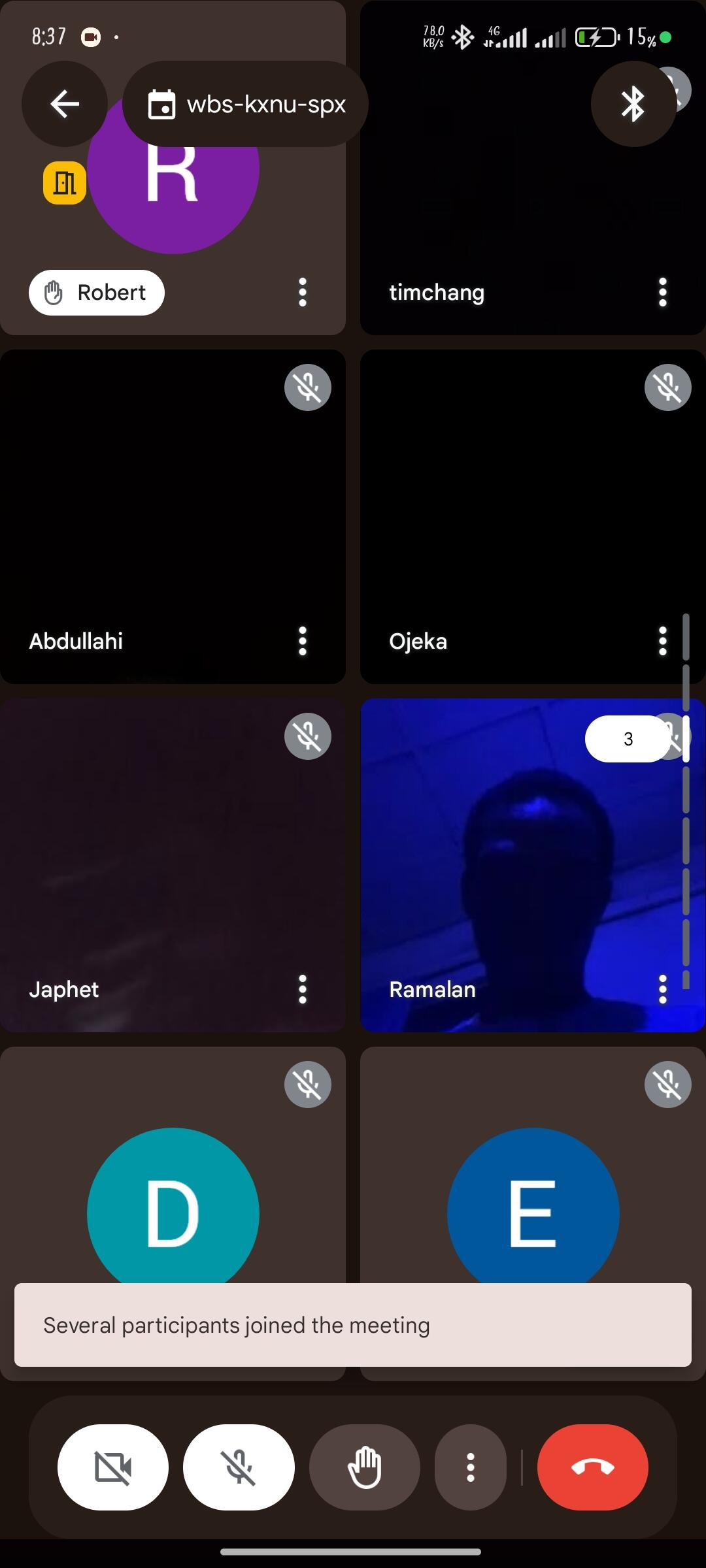Viewport: 706px width, 1568px height.
Task: Select participant D's tile
Action: tap(173, 1176)
